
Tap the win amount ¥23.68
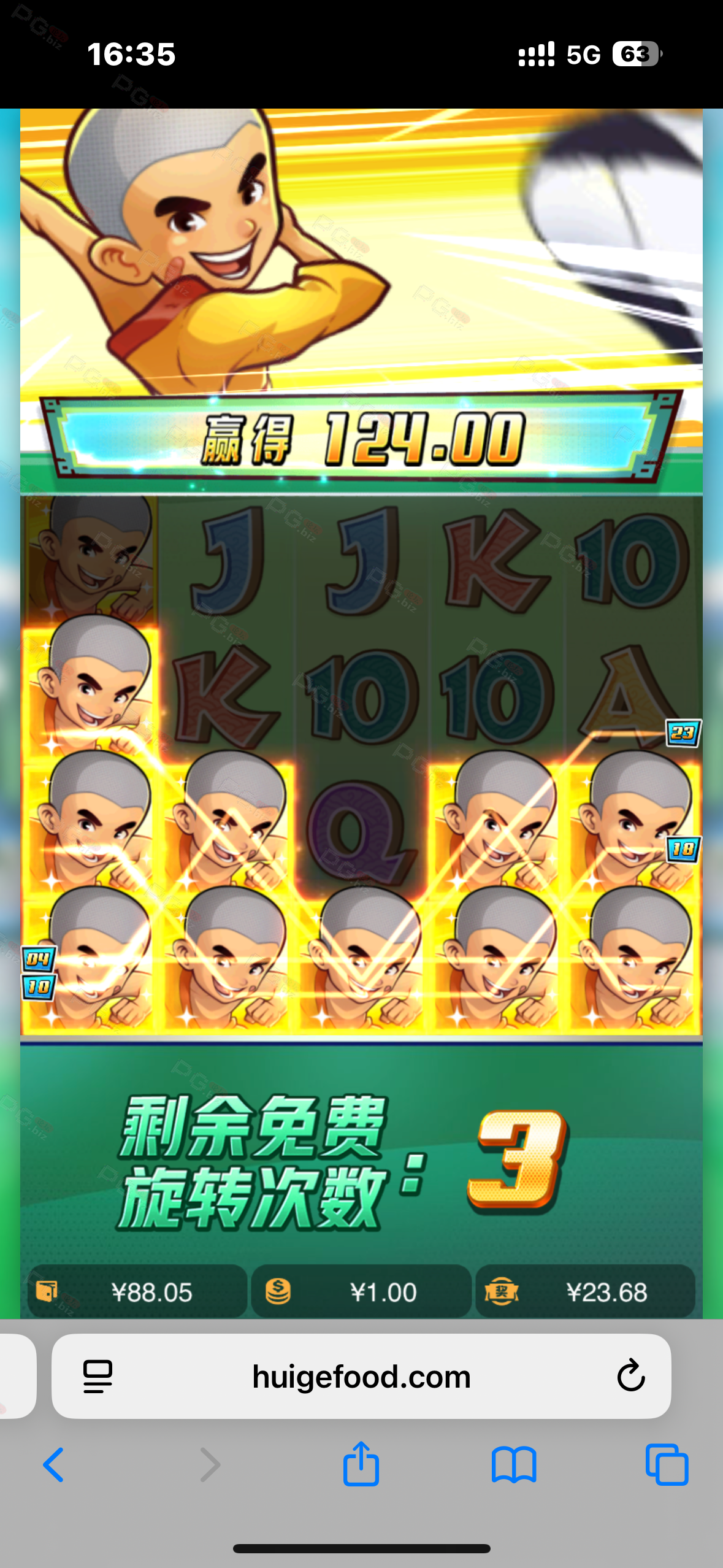[x=585, y=1292]
